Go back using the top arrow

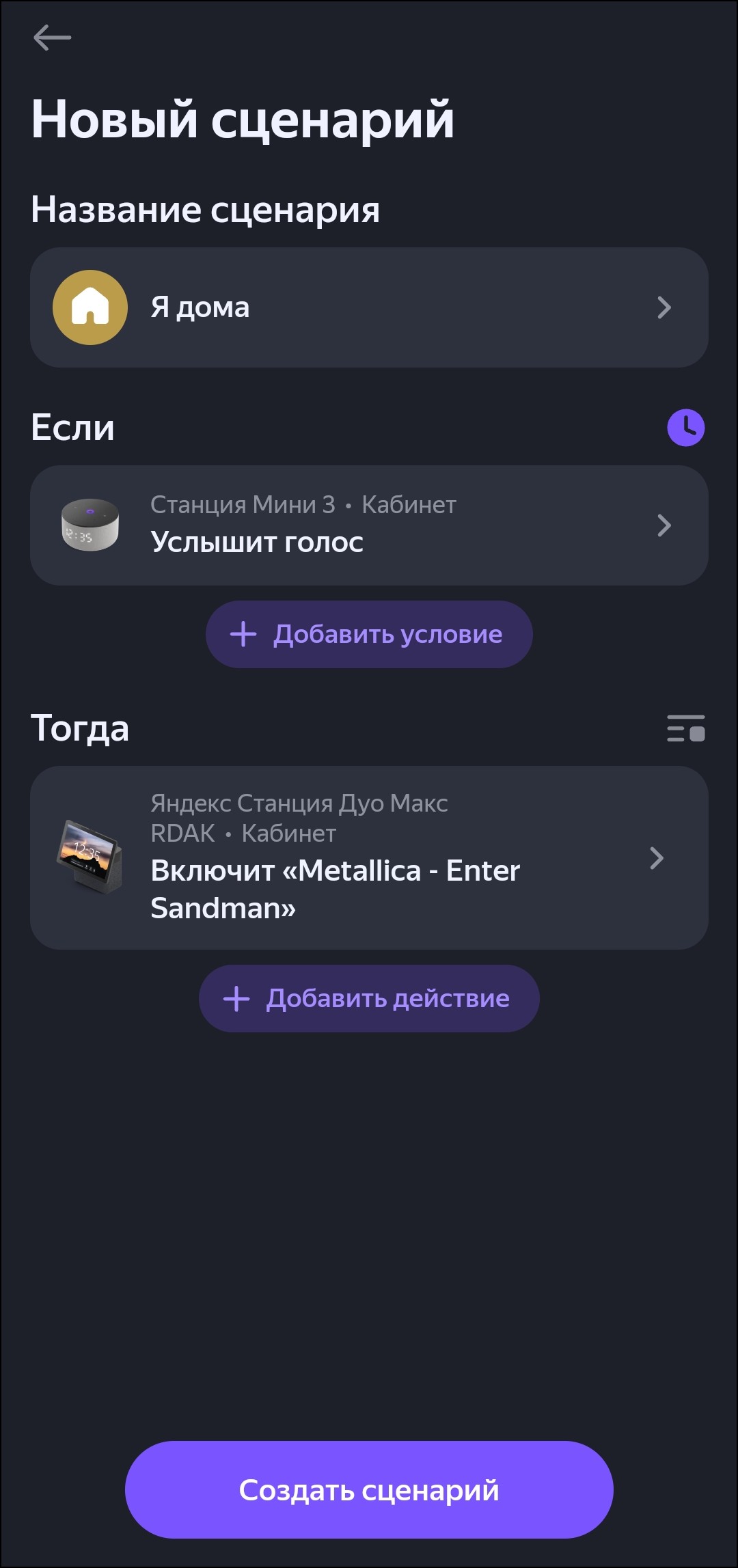[x=53, y=38]
